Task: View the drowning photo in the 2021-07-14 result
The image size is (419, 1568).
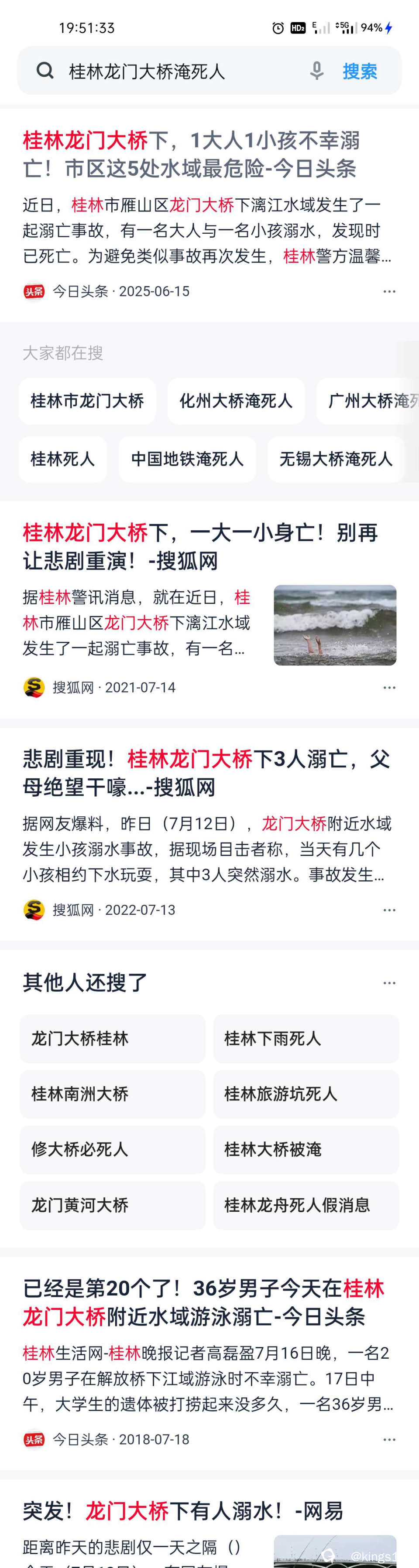Action: (x=335, y=625)
